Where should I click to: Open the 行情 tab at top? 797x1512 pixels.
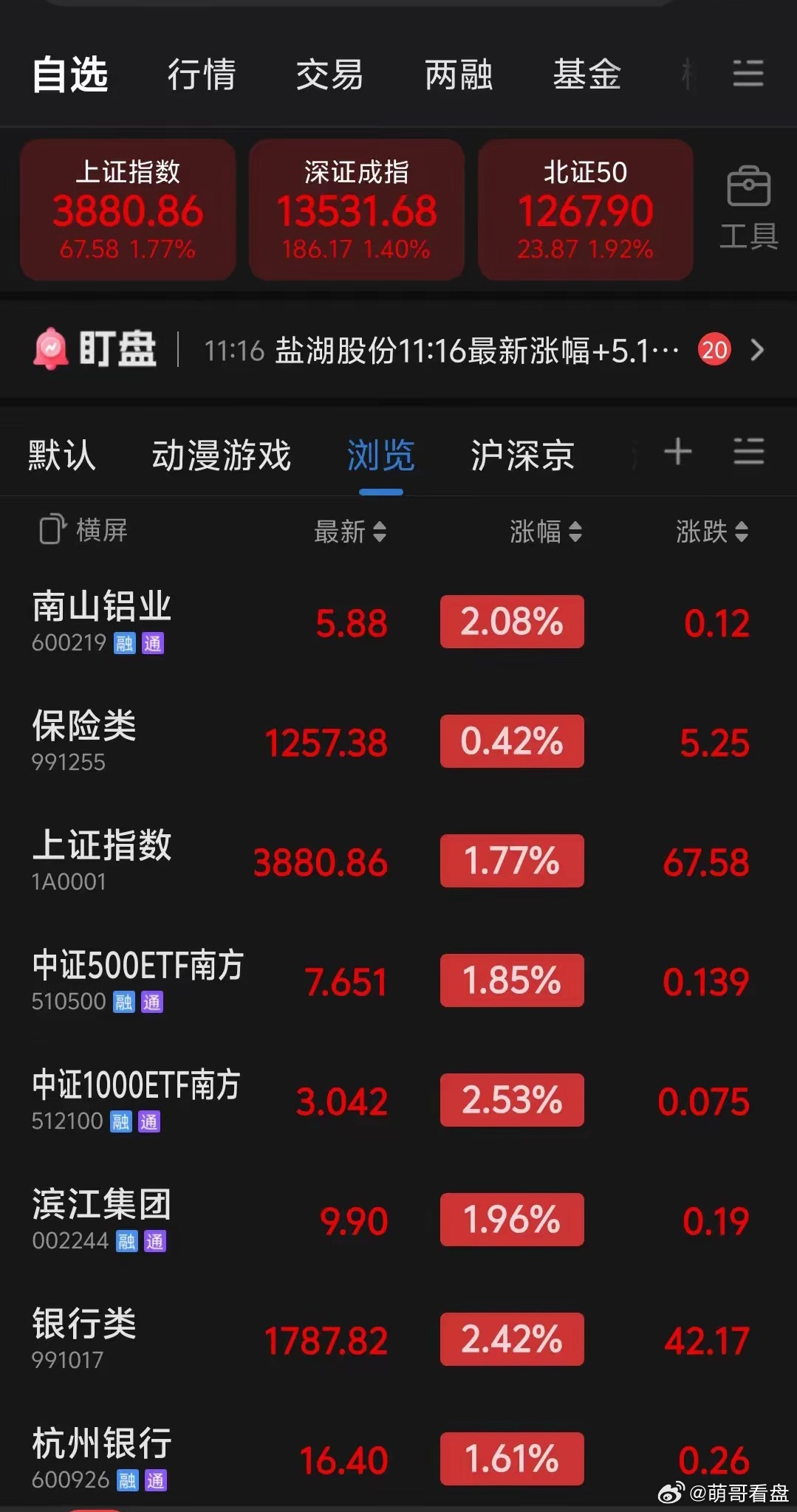click(200, 75)
